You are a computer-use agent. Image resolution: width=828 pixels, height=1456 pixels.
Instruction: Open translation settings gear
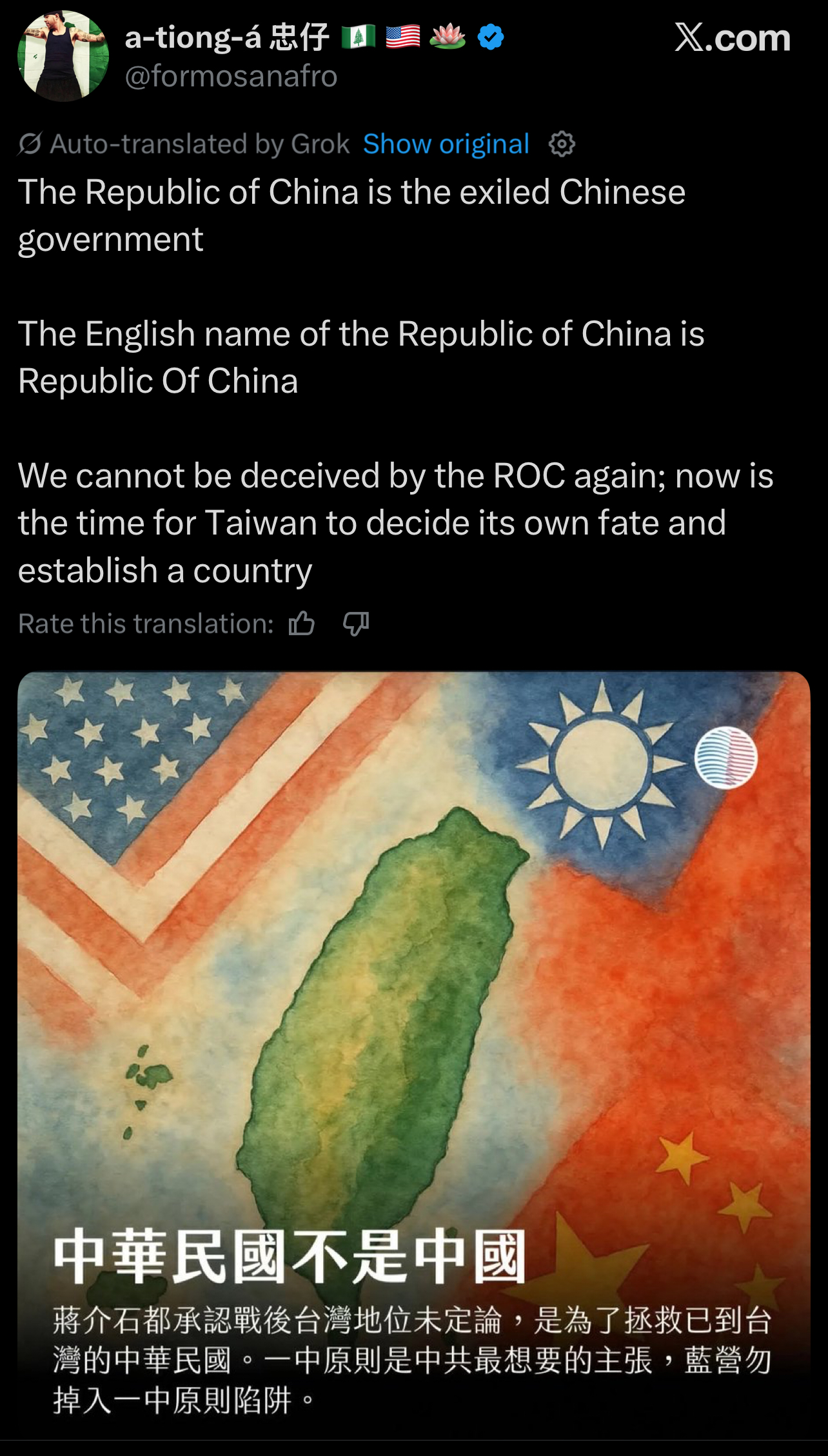tap(562, 144)
